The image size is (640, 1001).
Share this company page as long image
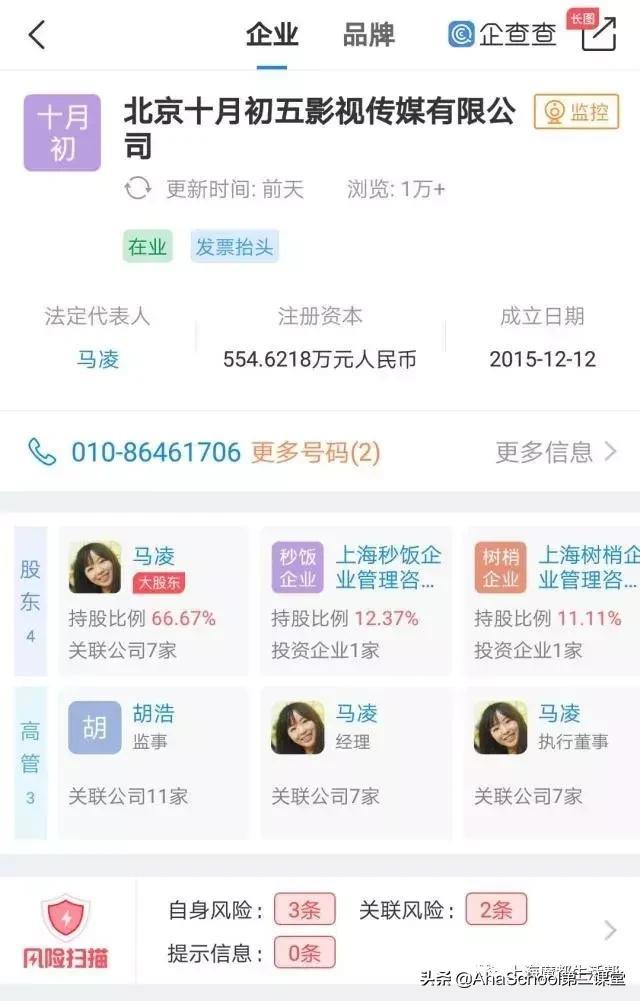coord(598,32)
